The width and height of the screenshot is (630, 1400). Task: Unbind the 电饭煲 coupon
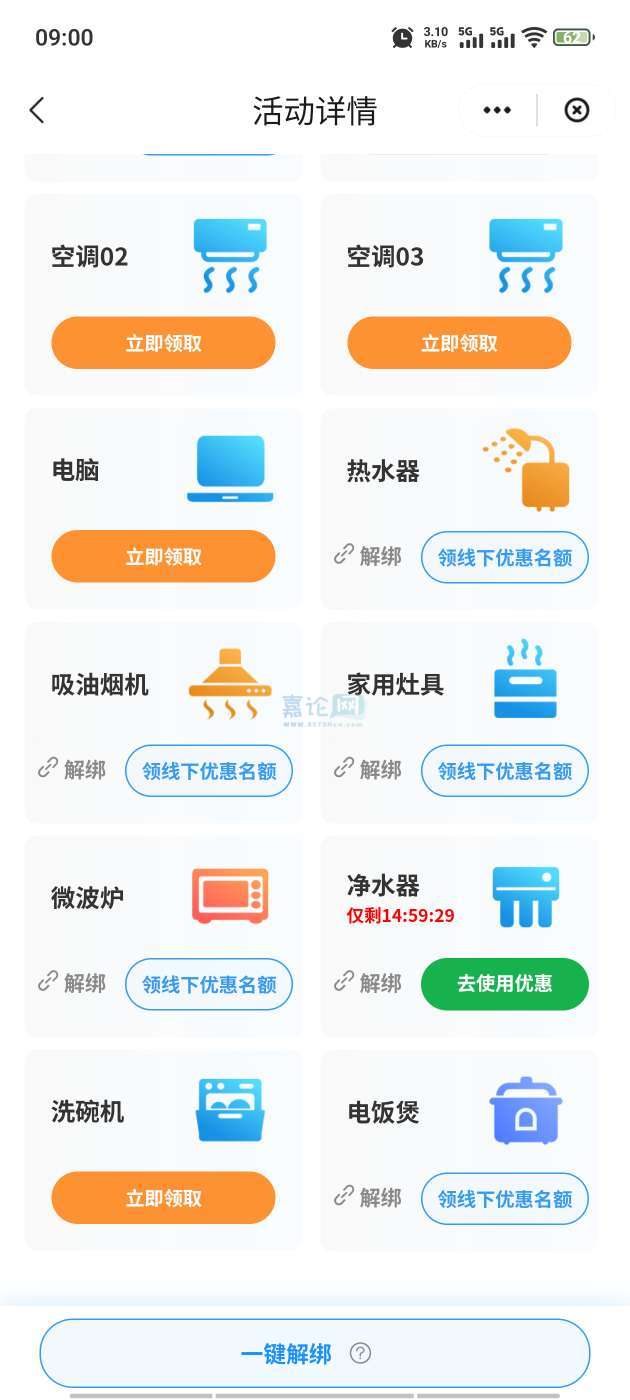click(368, 1197)
